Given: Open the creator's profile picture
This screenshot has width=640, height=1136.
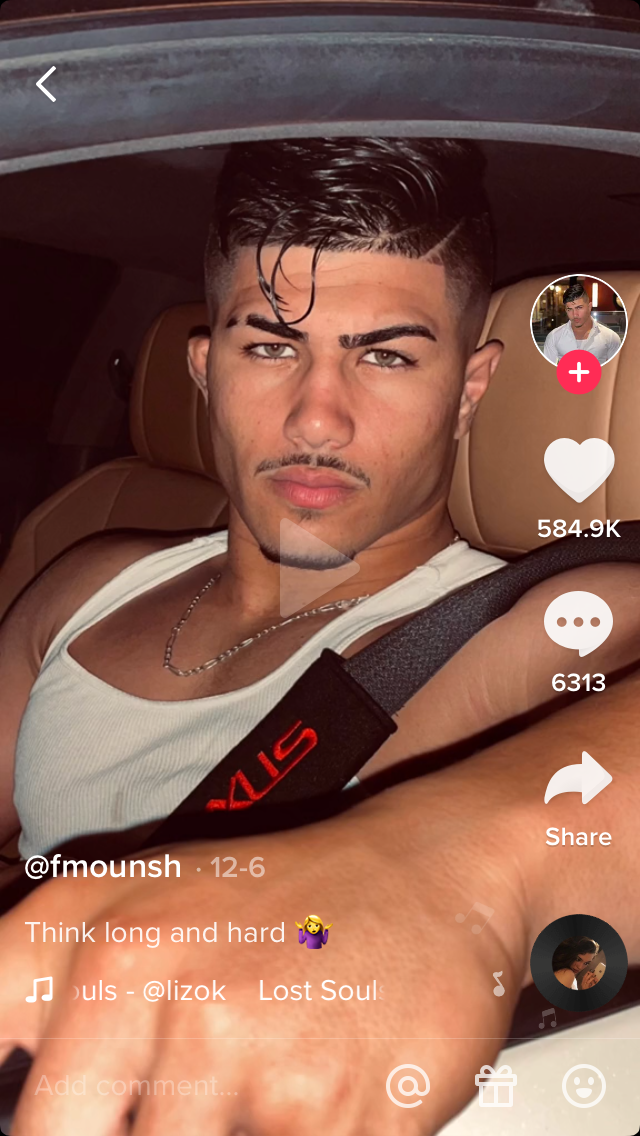Looking at the screenshot, I should (x=578, y=322).
